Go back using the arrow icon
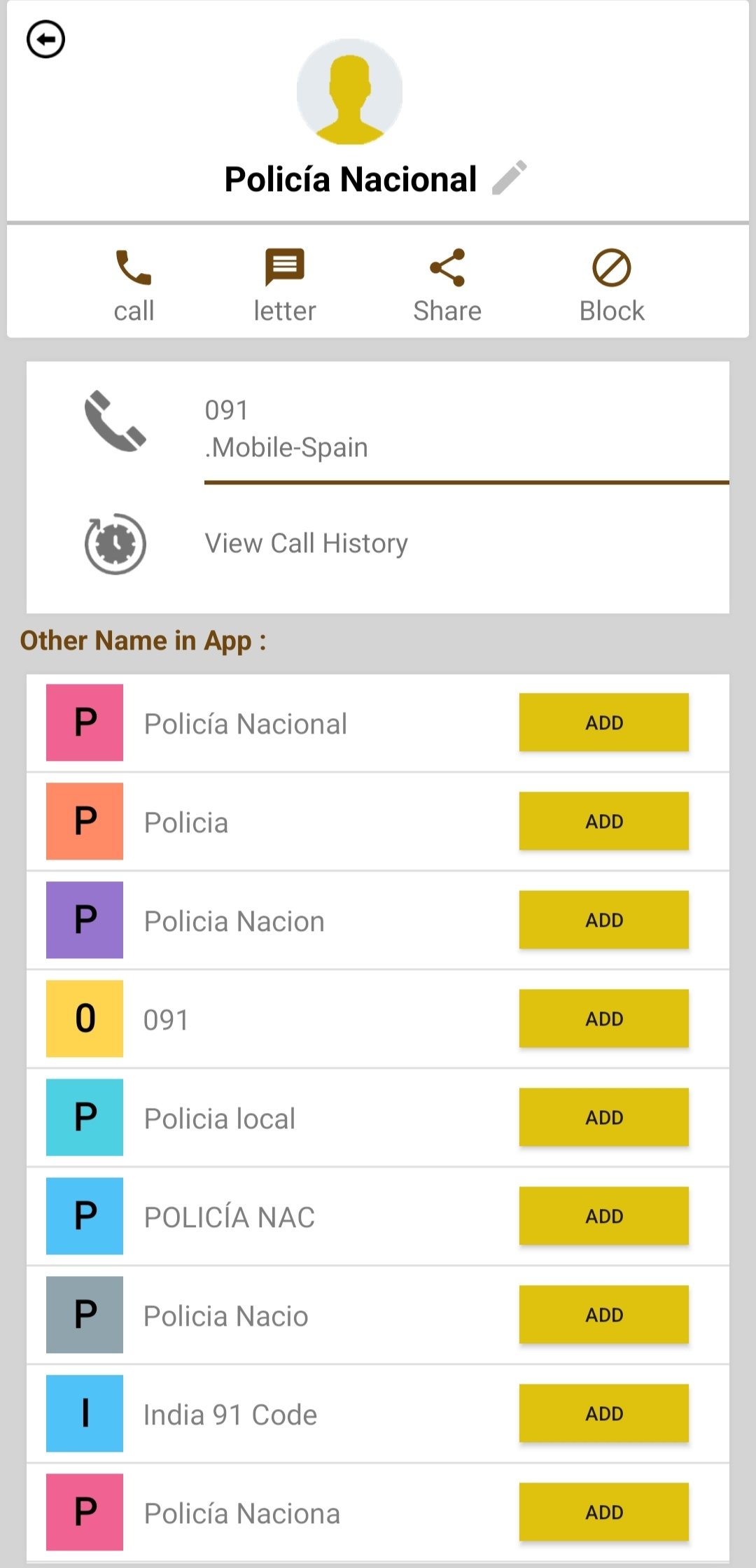Viewport: 756px width, 1568px height. pos(45,39)
